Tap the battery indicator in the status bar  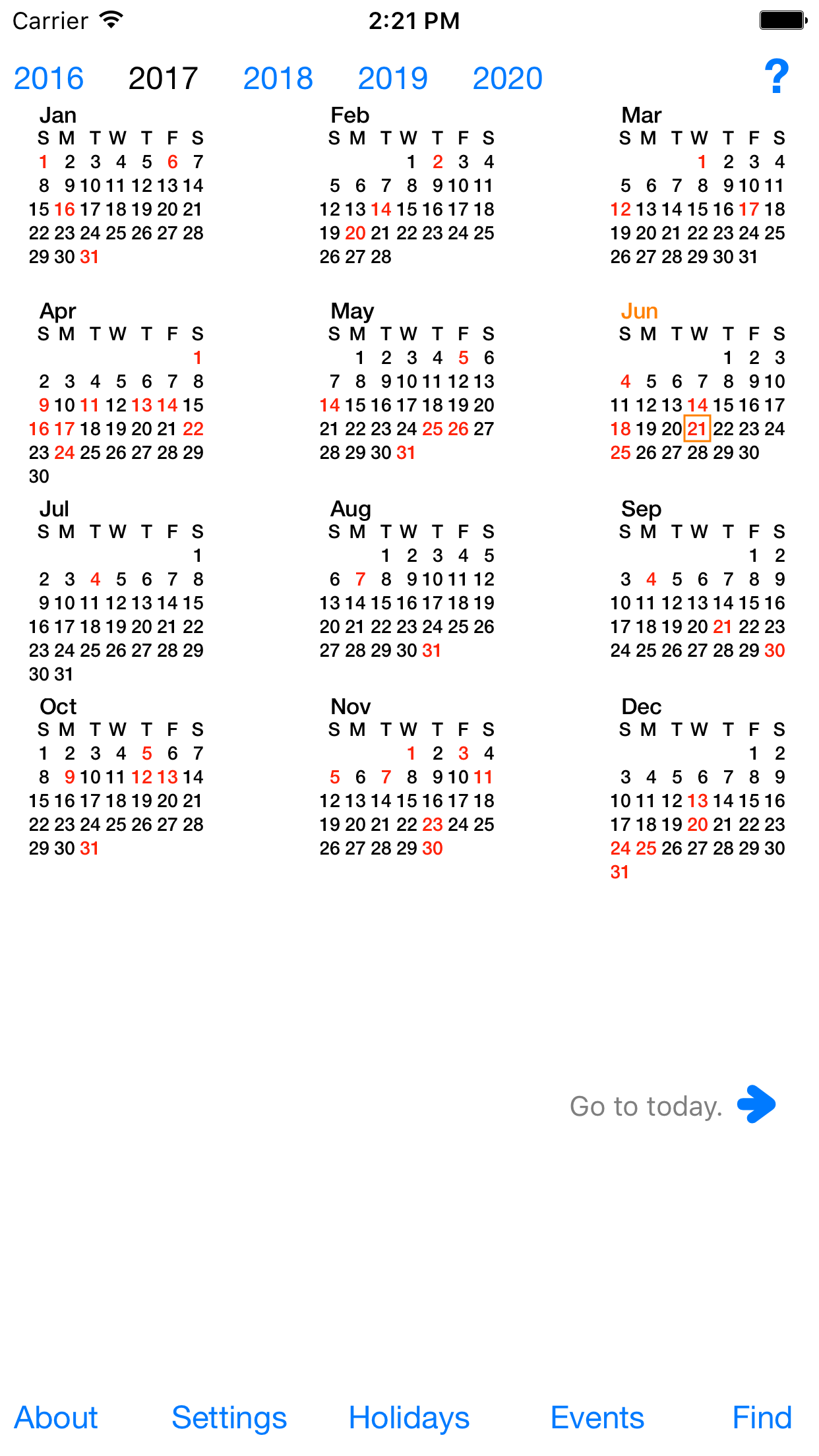click(x=781, y=20)
